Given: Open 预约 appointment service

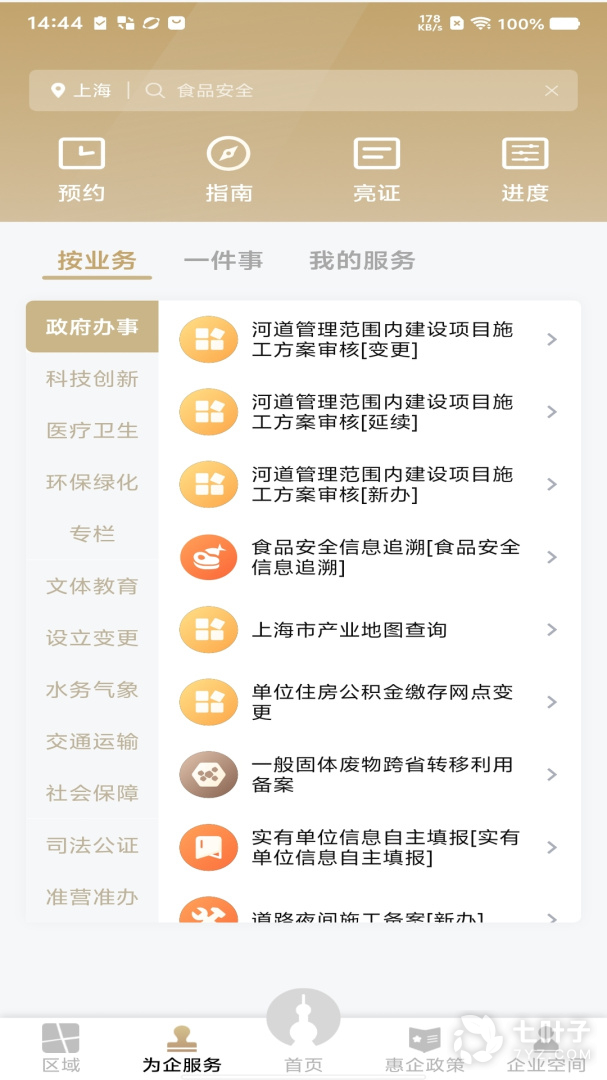Looking at the screenshot, I should pyautogui.click(x=81, y=171).
